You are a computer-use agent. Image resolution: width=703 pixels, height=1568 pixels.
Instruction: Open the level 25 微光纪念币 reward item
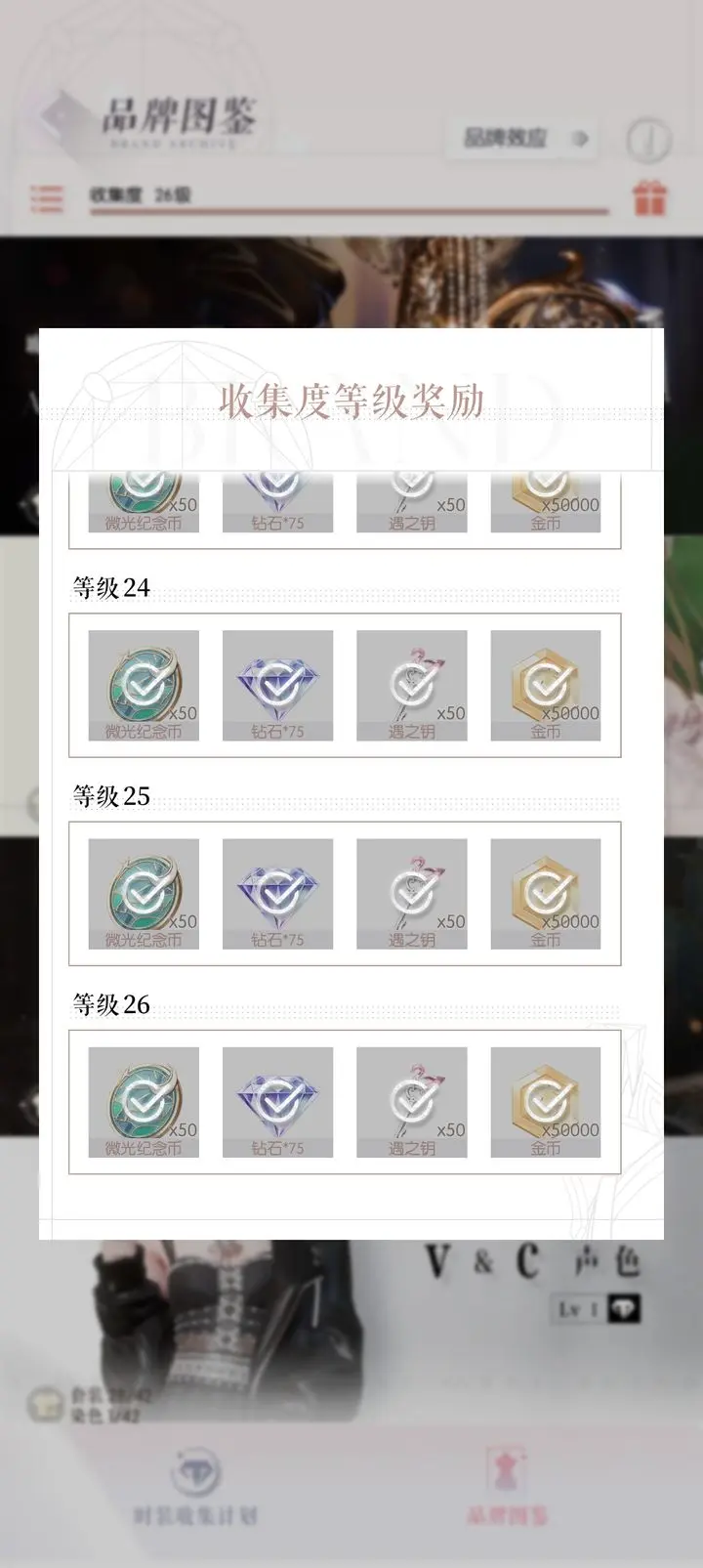click(x=144, y=894)
